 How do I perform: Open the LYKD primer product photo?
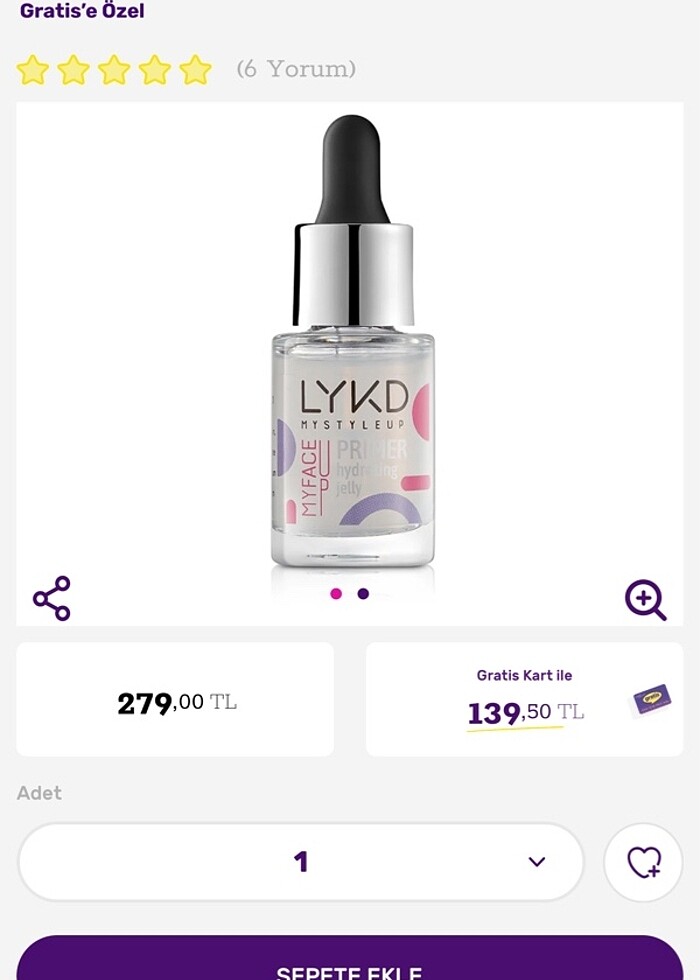tap(352, 350)
